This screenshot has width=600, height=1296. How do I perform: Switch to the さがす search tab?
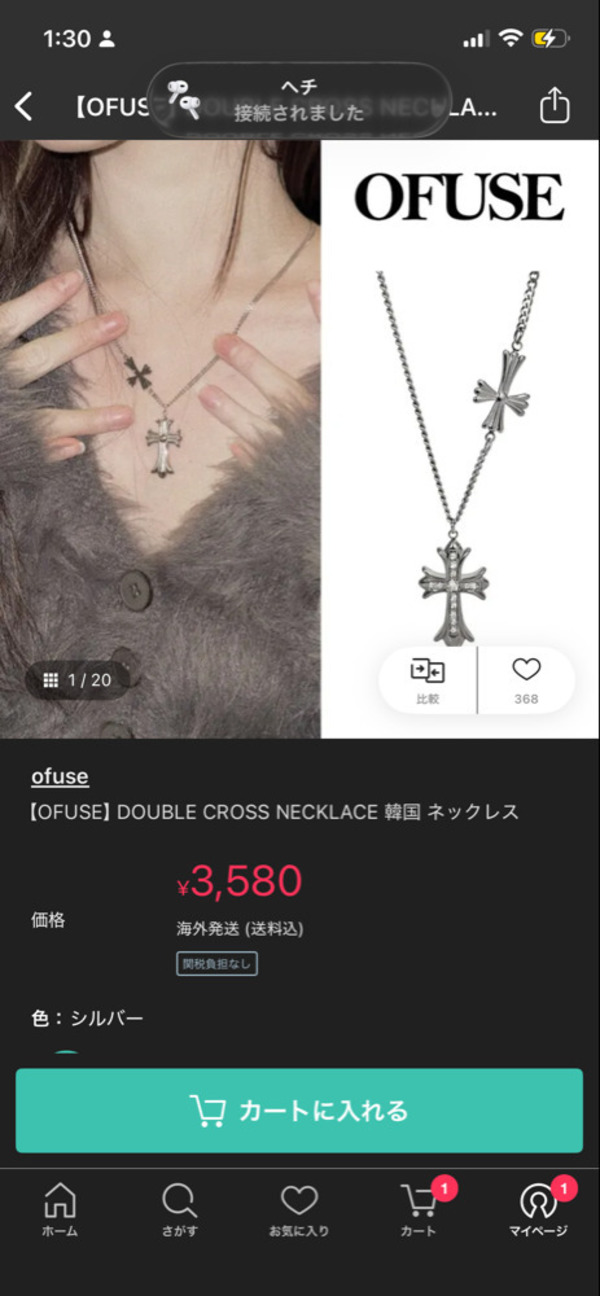pos(179,1208)
